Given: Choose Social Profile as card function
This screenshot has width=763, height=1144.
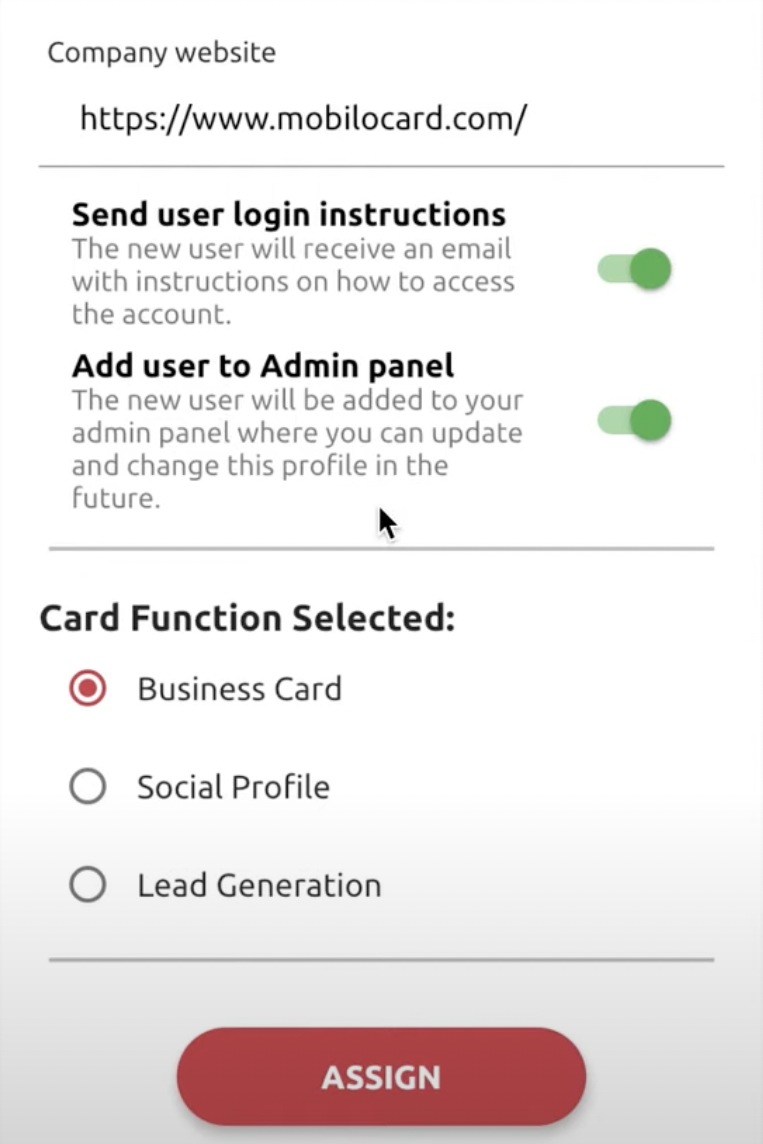Looking at the screenshot, I should click(x=88, y=787).
